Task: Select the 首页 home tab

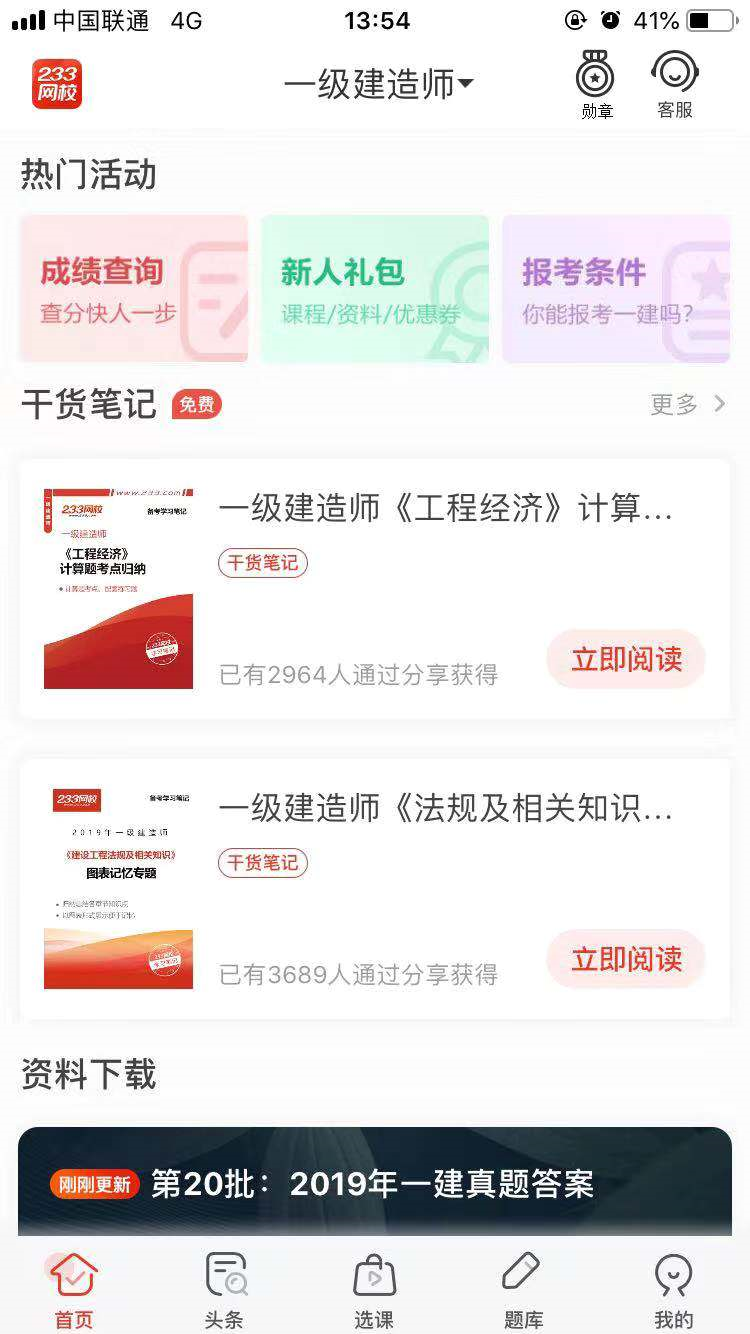Action: [x=74, y=1290]
